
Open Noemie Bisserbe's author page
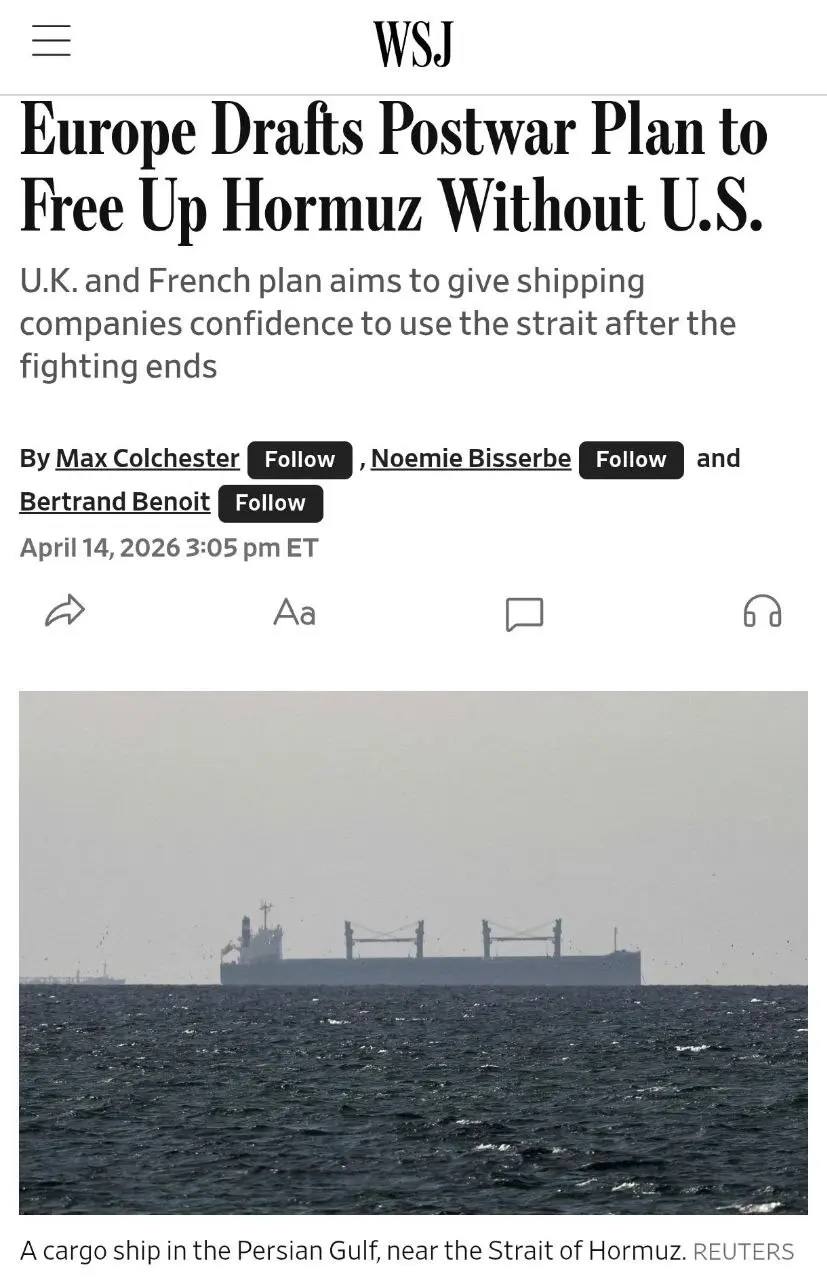tap(471, 459)
